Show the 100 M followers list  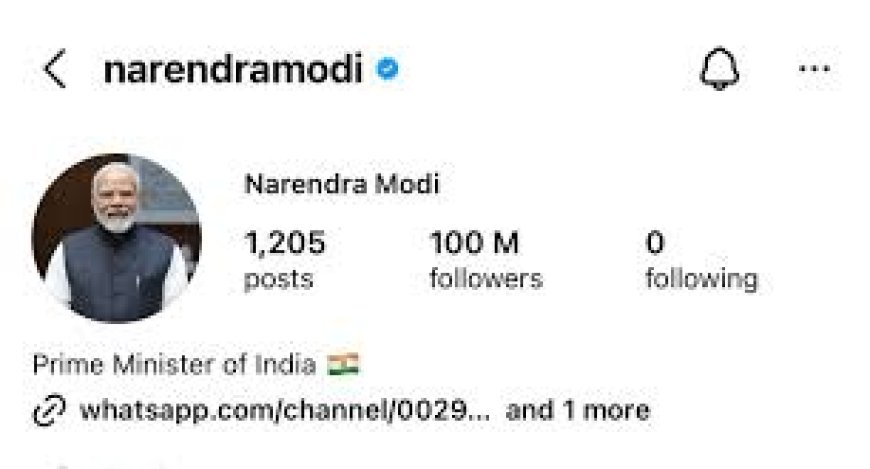coord(485,259)
